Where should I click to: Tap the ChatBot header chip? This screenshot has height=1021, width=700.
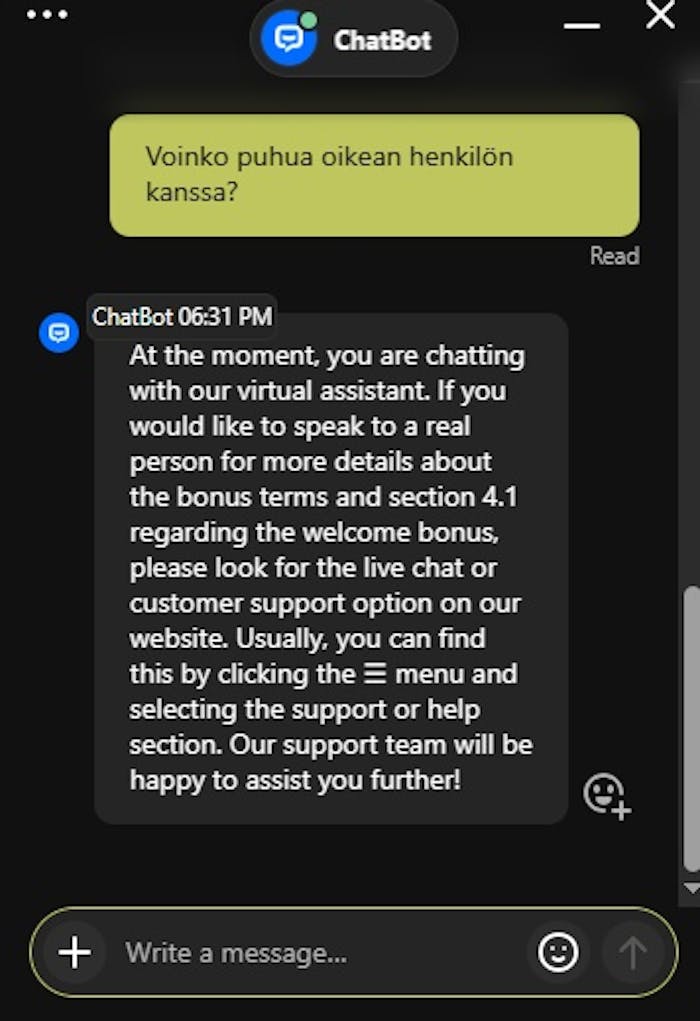pyautogui.click(x=354, y=39)
